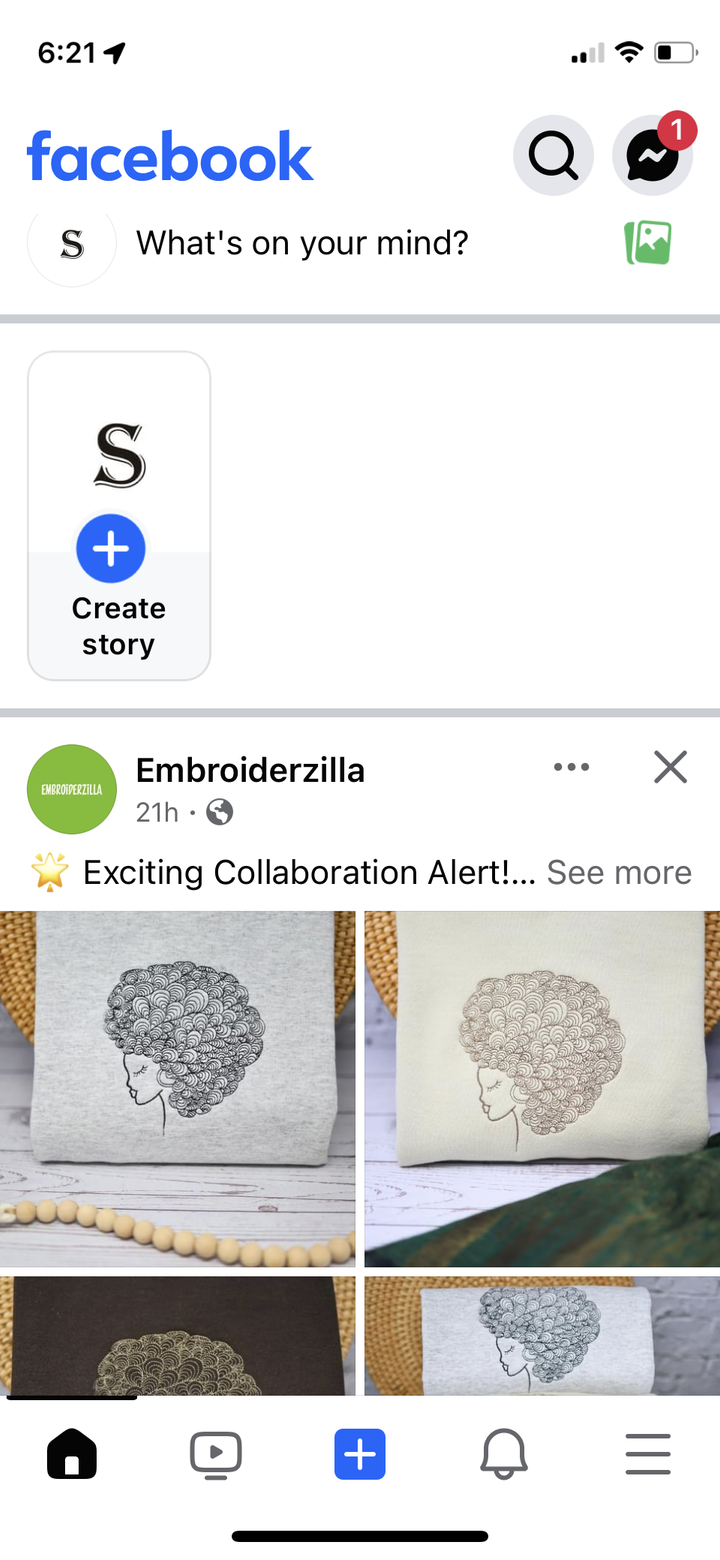Open the post options three-dot menu
The width and height of the screenshot is (720, 1560).
571,767
